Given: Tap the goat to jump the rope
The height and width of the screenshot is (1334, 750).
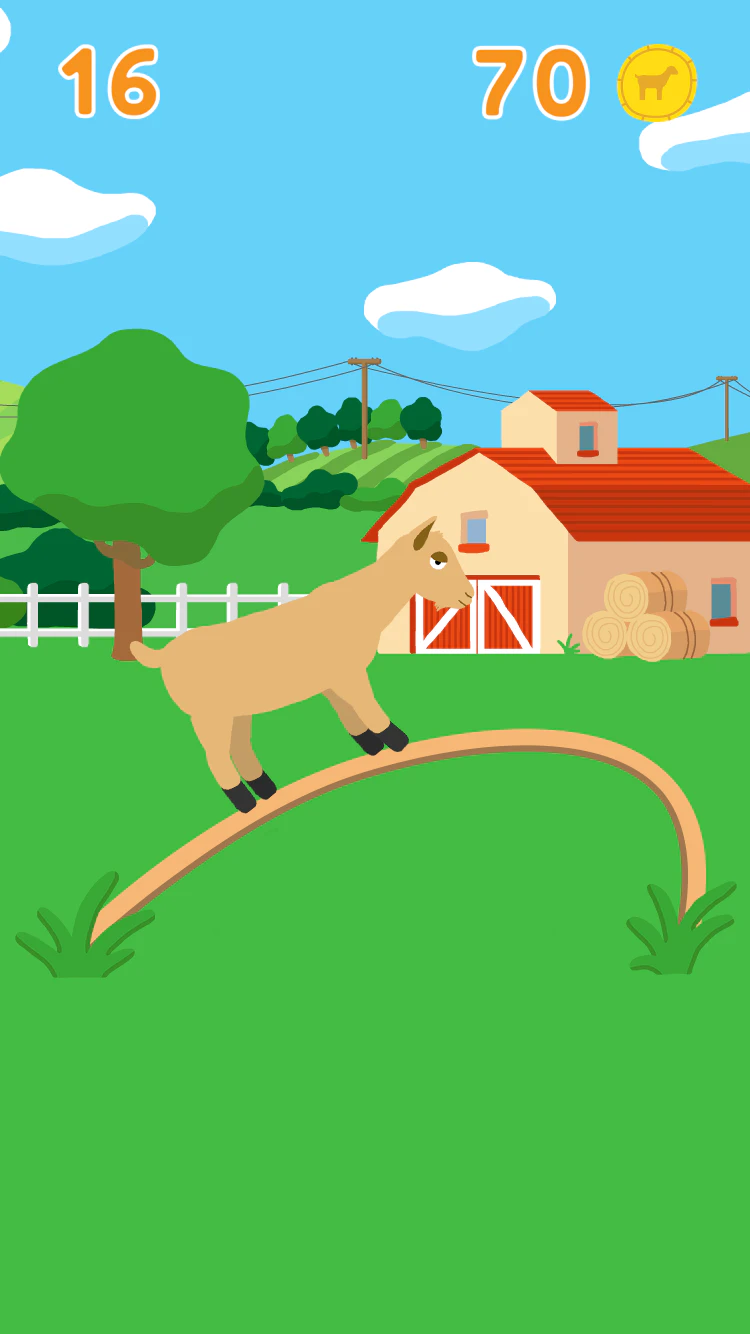Looking at the screenshot, I should (x=290, y=660).
